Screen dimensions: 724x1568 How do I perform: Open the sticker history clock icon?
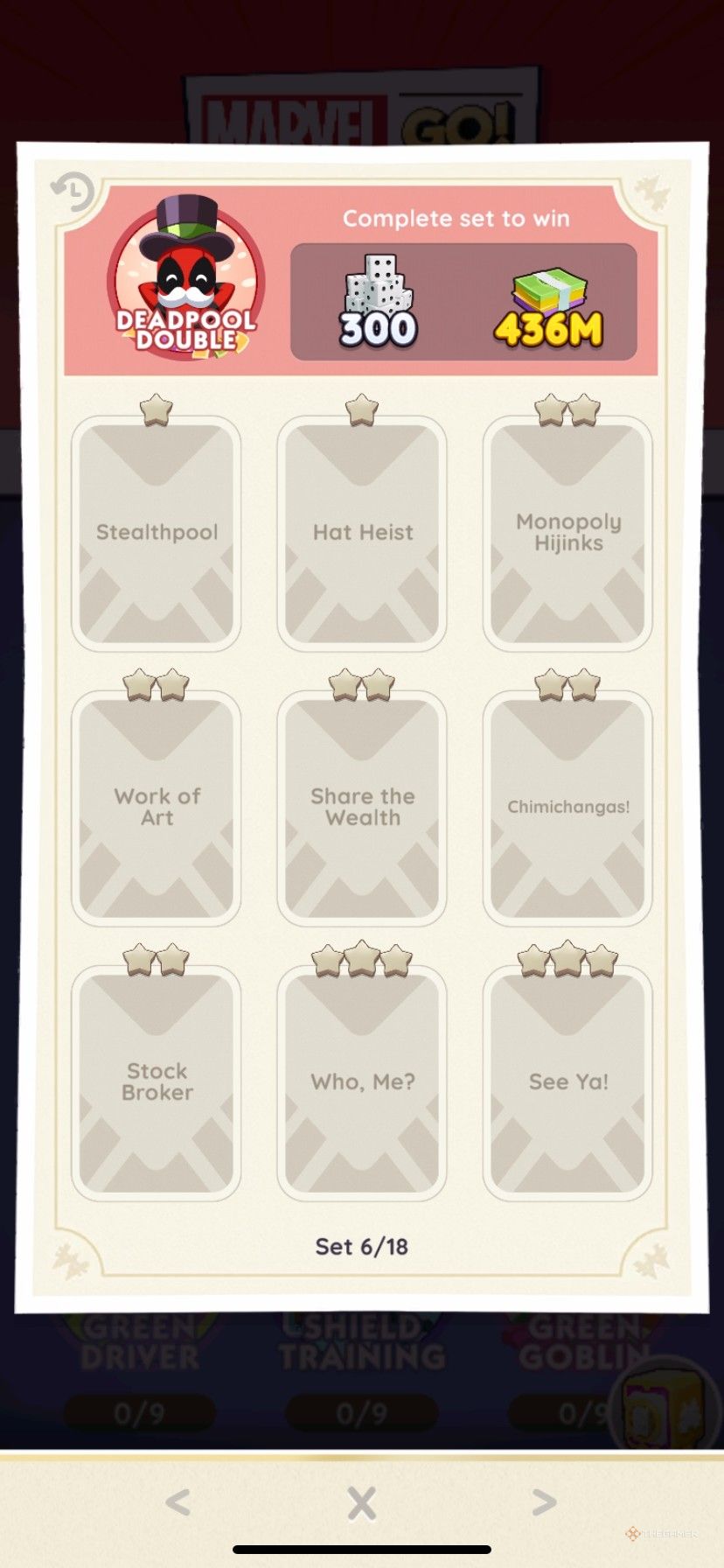(x=73, y=192)
